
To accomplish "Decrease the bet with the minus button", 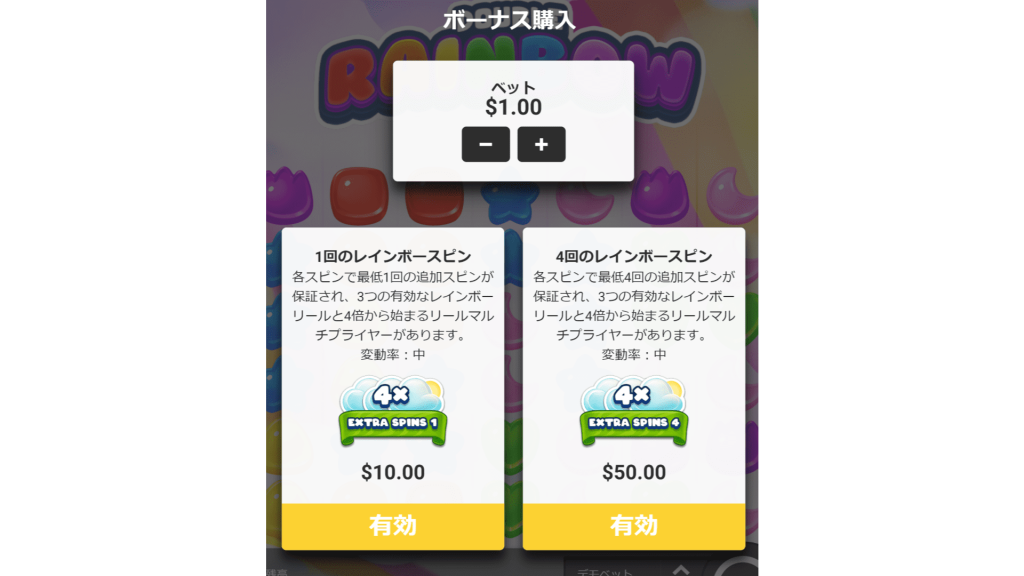I will tap(486, 144).
